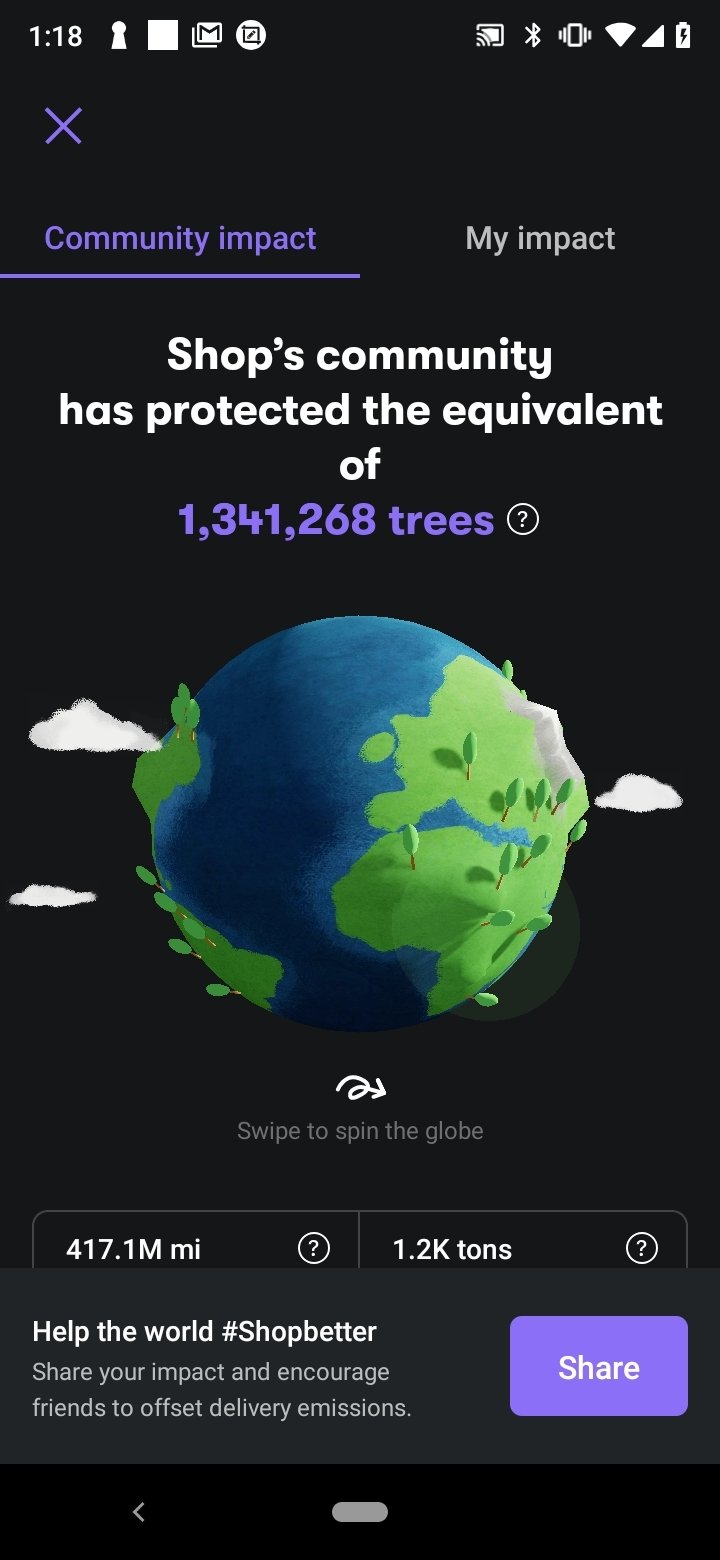Open the info icon beside 1.2K tons
Viewport: 720px width, 1560px height.
click(x=641, y=1248)
